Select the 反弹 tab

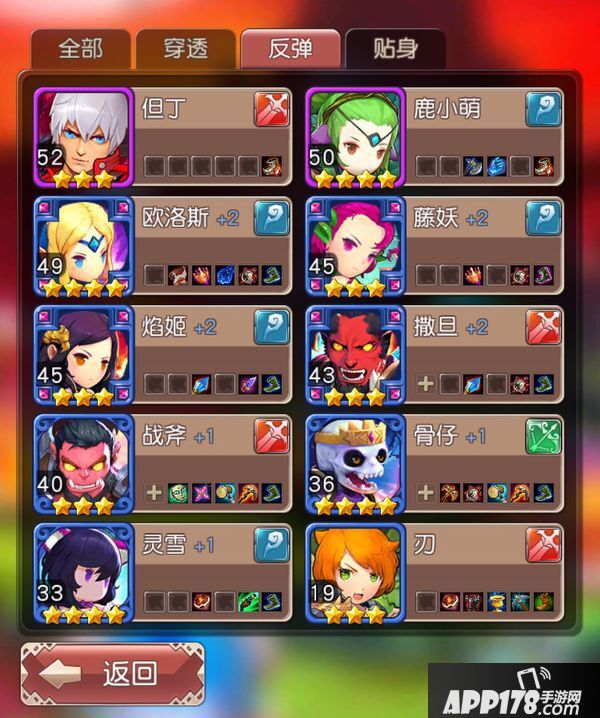tap(290, 48)
